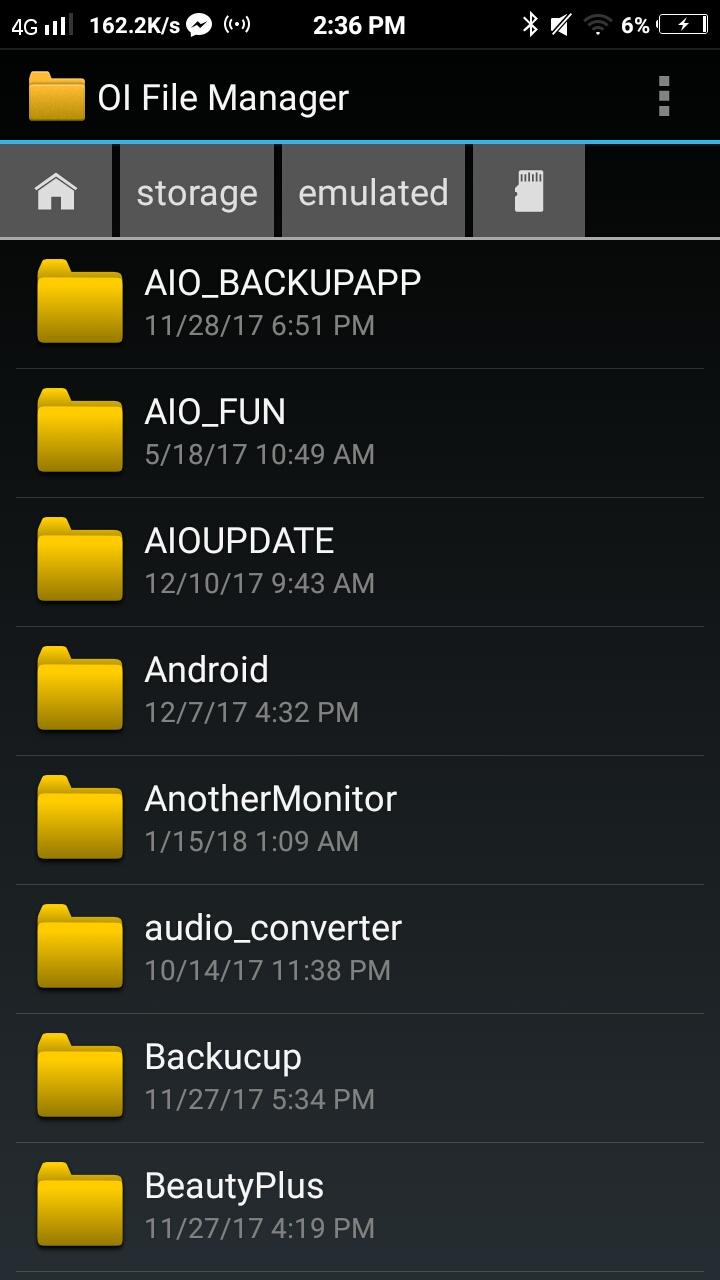This screenshot has width=720, height=1280.
Task: Open the overflow menu
Action: [664, 97]
